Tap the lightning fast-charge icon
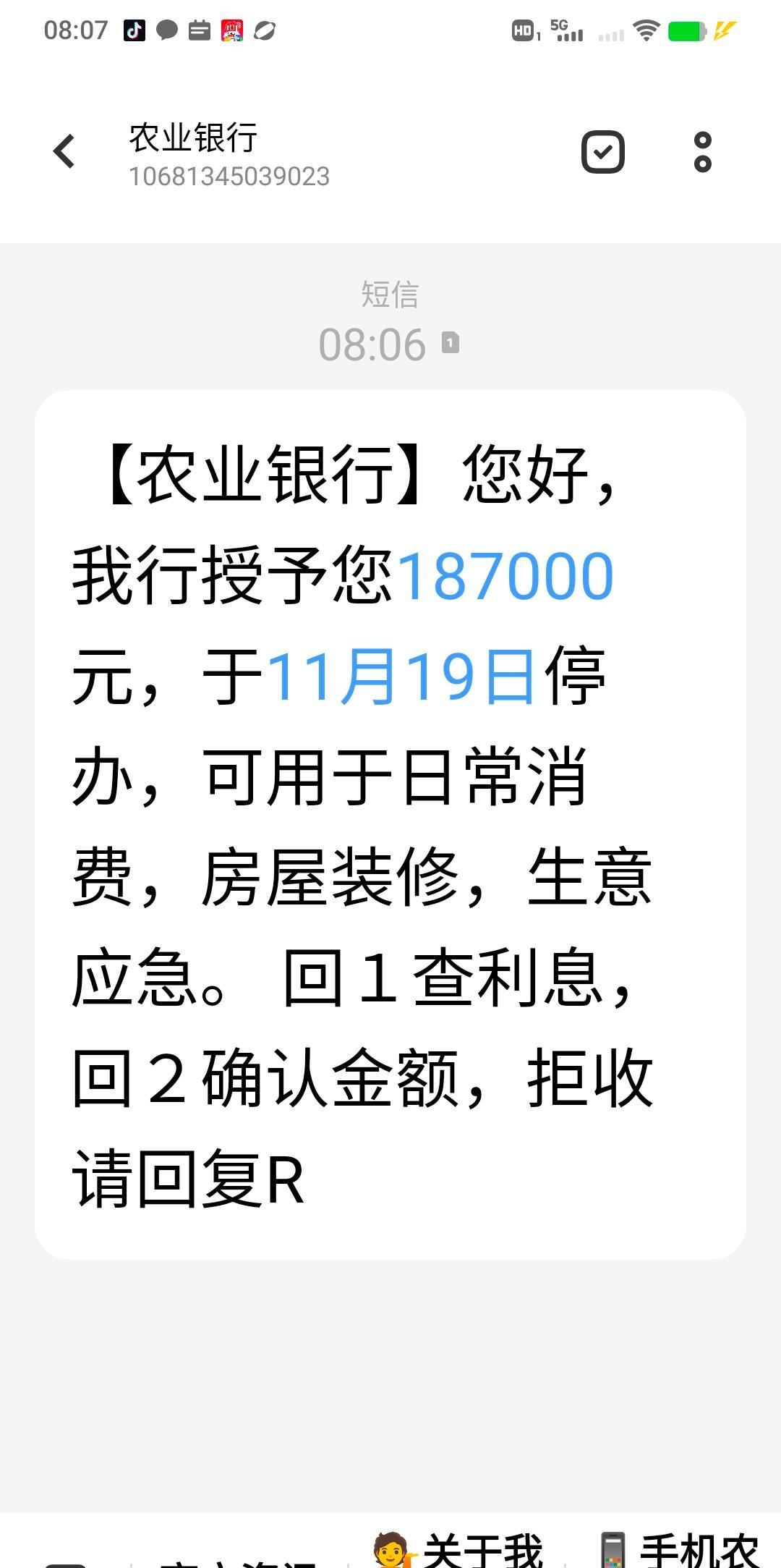 coord(722,30)
